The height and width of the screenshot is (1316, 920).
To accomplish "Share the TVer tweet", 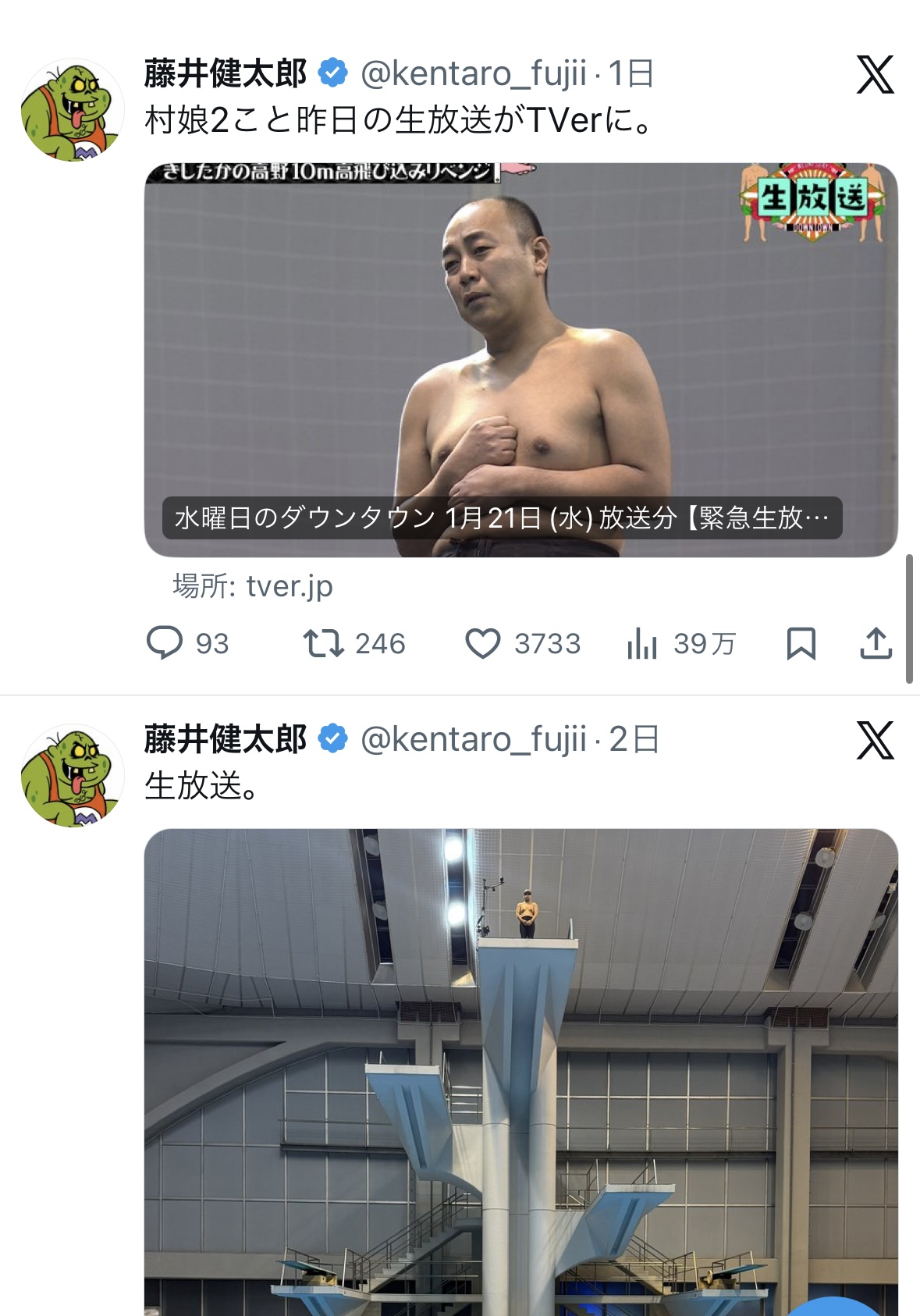I will point(876,644).
